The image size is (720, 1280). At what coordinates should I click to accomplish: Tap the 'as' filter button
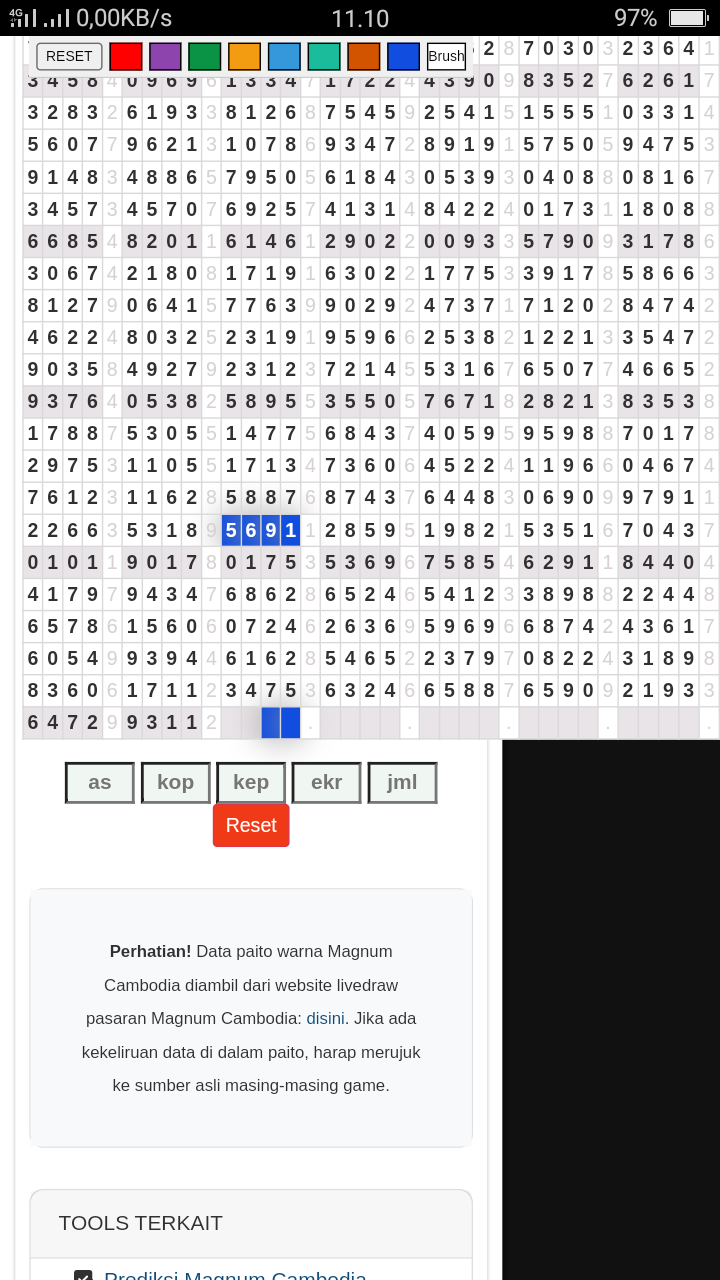pyautogui.click(x=100, y=783)
